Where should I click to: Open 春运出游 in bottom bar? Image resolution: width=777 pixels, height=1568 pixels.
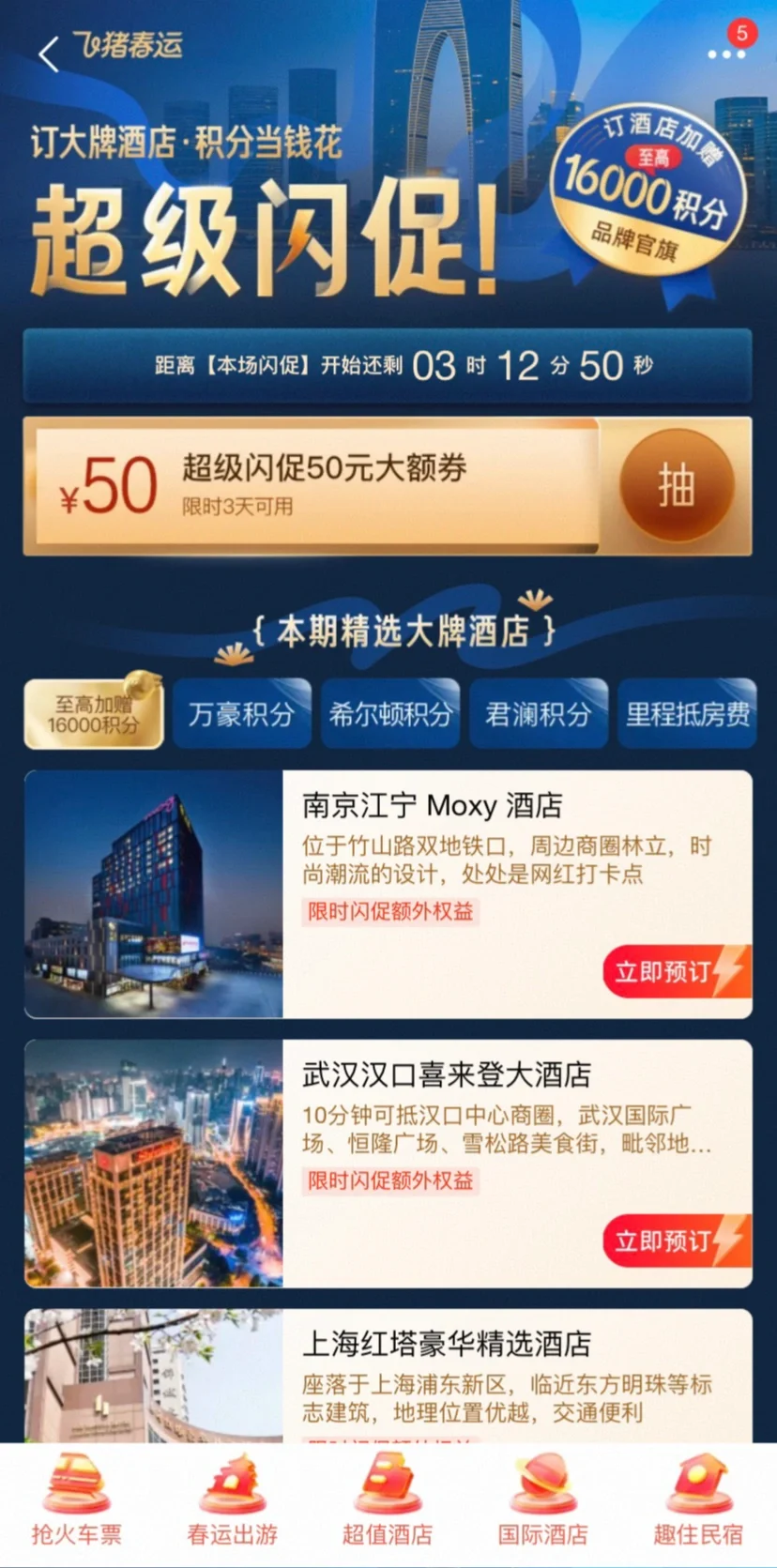(233, 1501)
